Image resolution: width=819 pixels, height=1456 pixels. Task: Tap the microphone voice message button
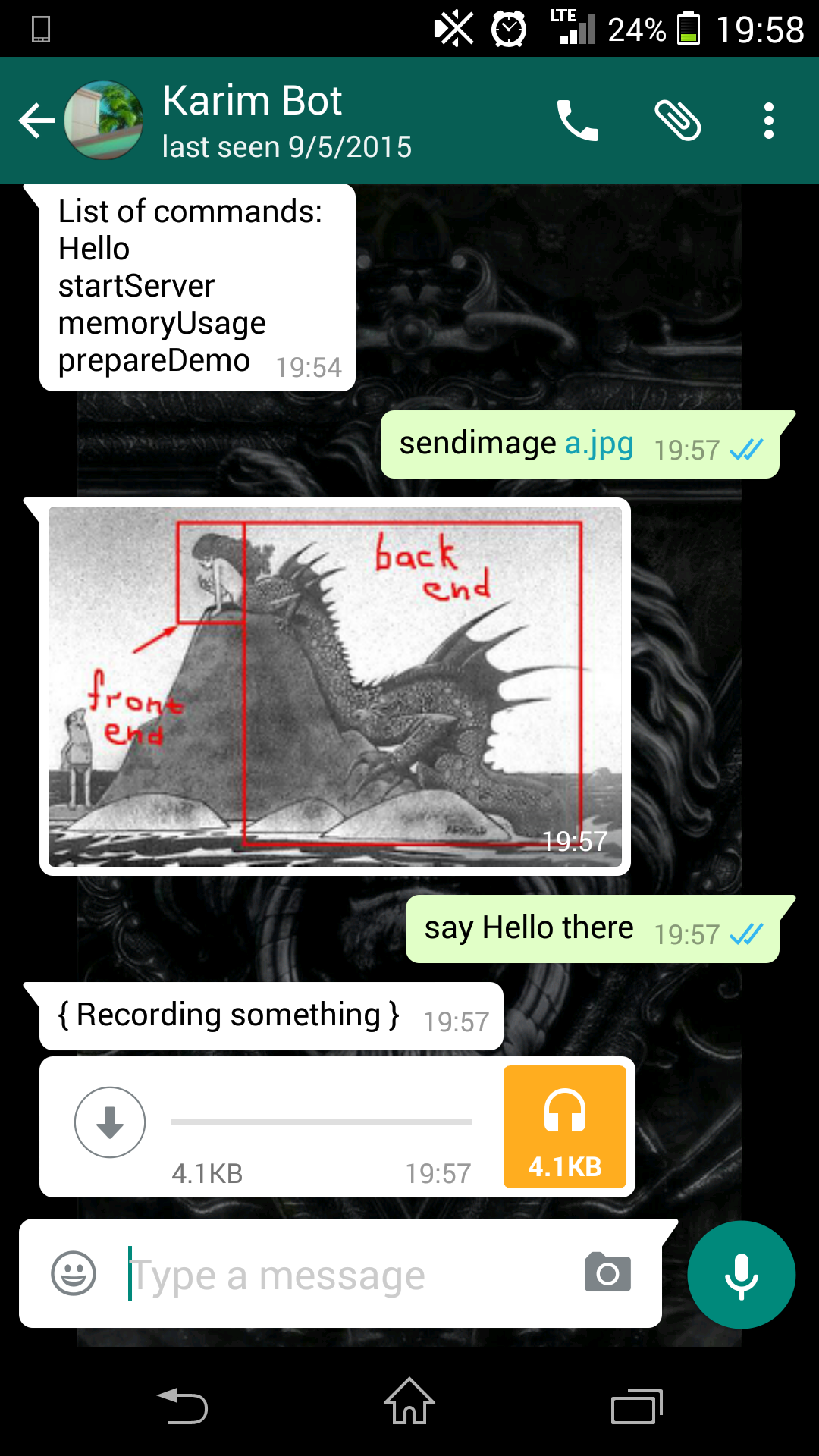[741, 1275]
